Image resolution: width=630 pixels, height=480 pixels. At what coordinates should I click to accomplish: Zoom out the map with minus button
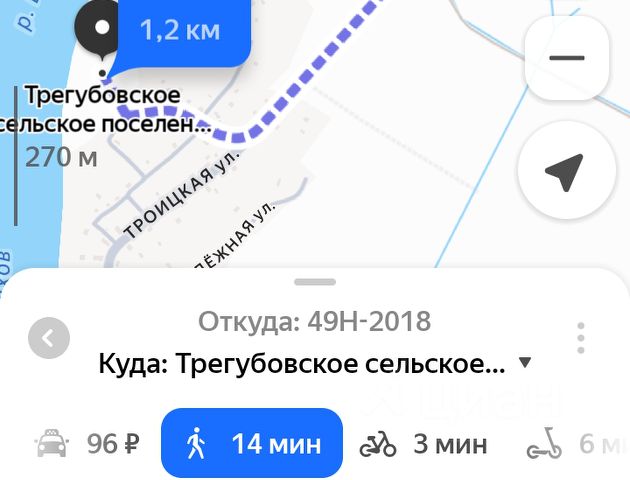tap(566, 58)
